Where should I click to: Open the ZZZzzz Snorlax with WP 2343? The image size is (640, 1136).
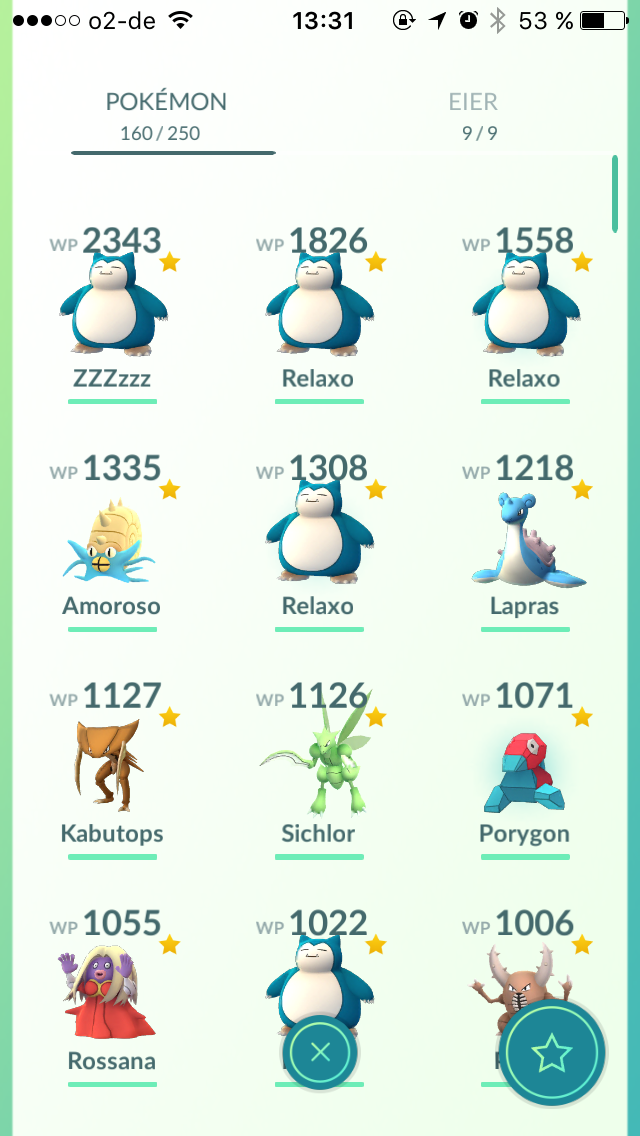pos(112,305)
